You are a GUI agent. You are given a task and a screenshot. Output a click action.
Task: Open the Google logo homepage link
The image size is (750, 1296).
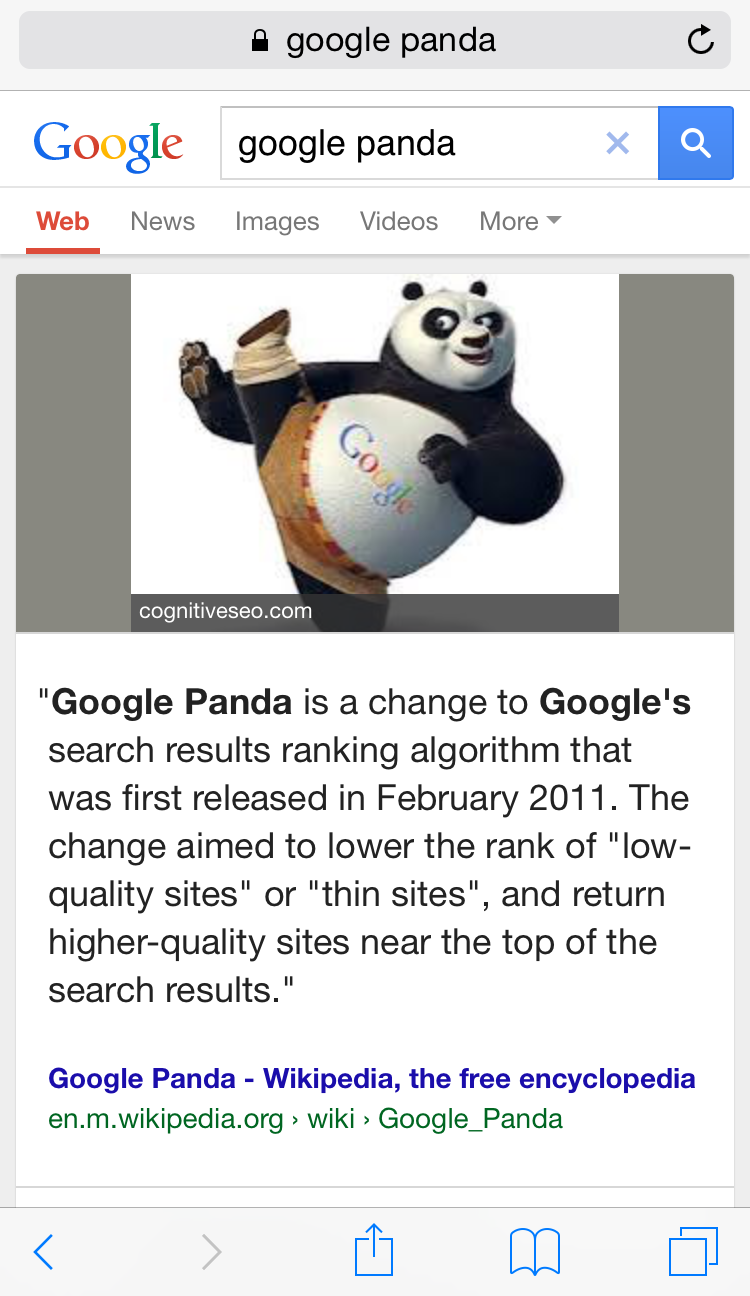click(x=108, y=144)
